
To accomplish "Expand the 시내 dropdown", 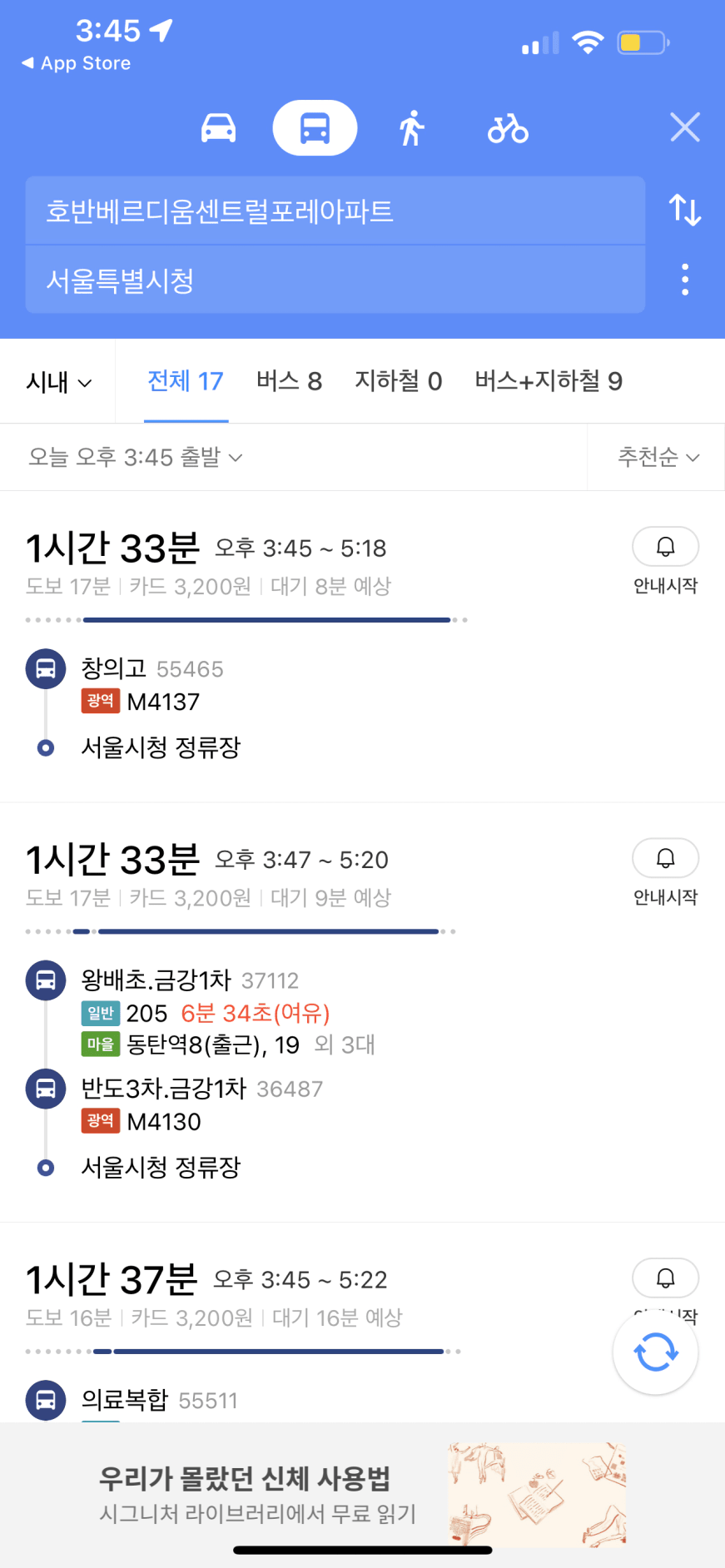I will [x=58, y=382].
